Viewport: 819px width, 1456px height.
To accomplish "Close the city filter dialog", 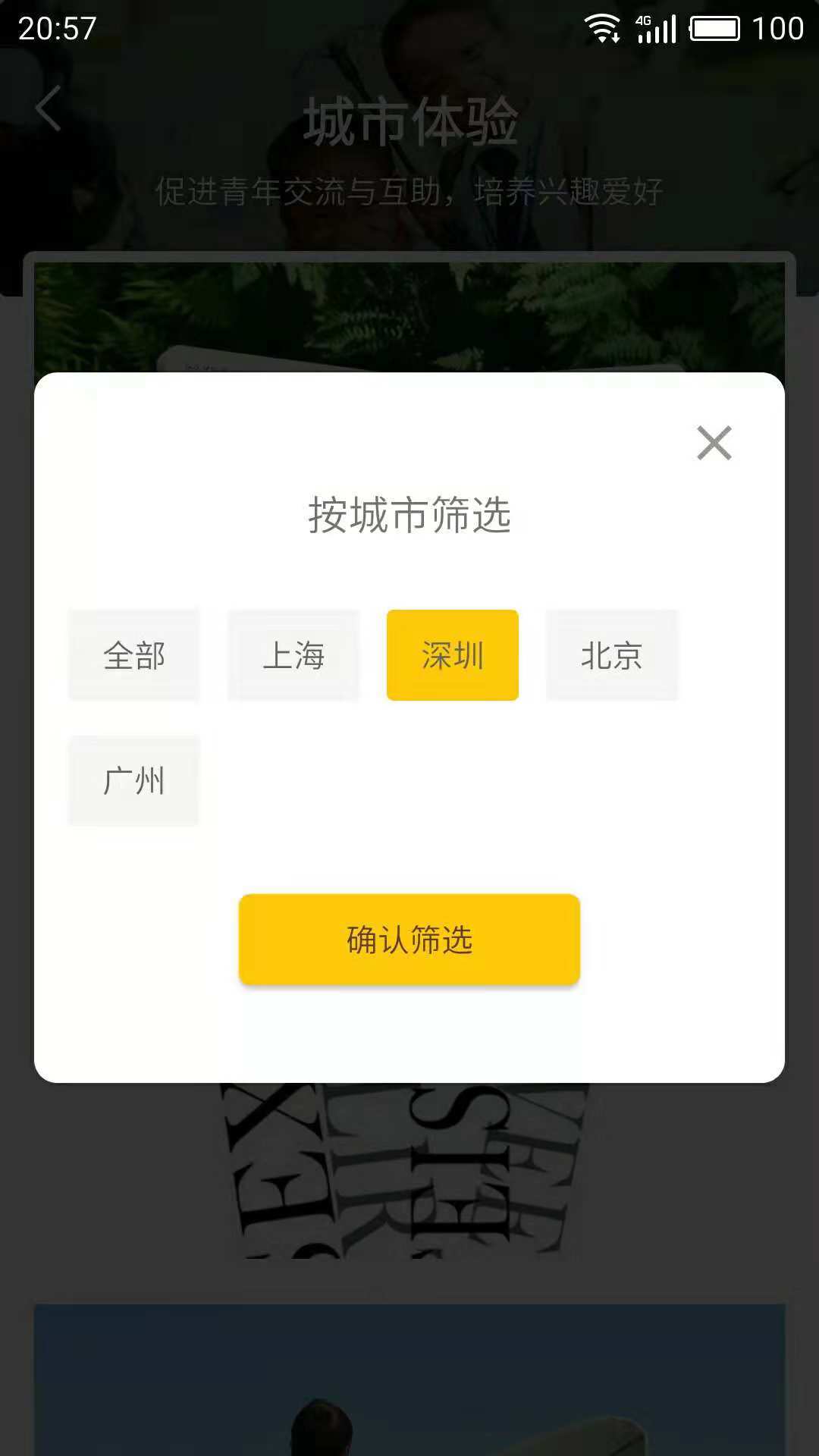I will pyautogui.click(x=714, y=443).
